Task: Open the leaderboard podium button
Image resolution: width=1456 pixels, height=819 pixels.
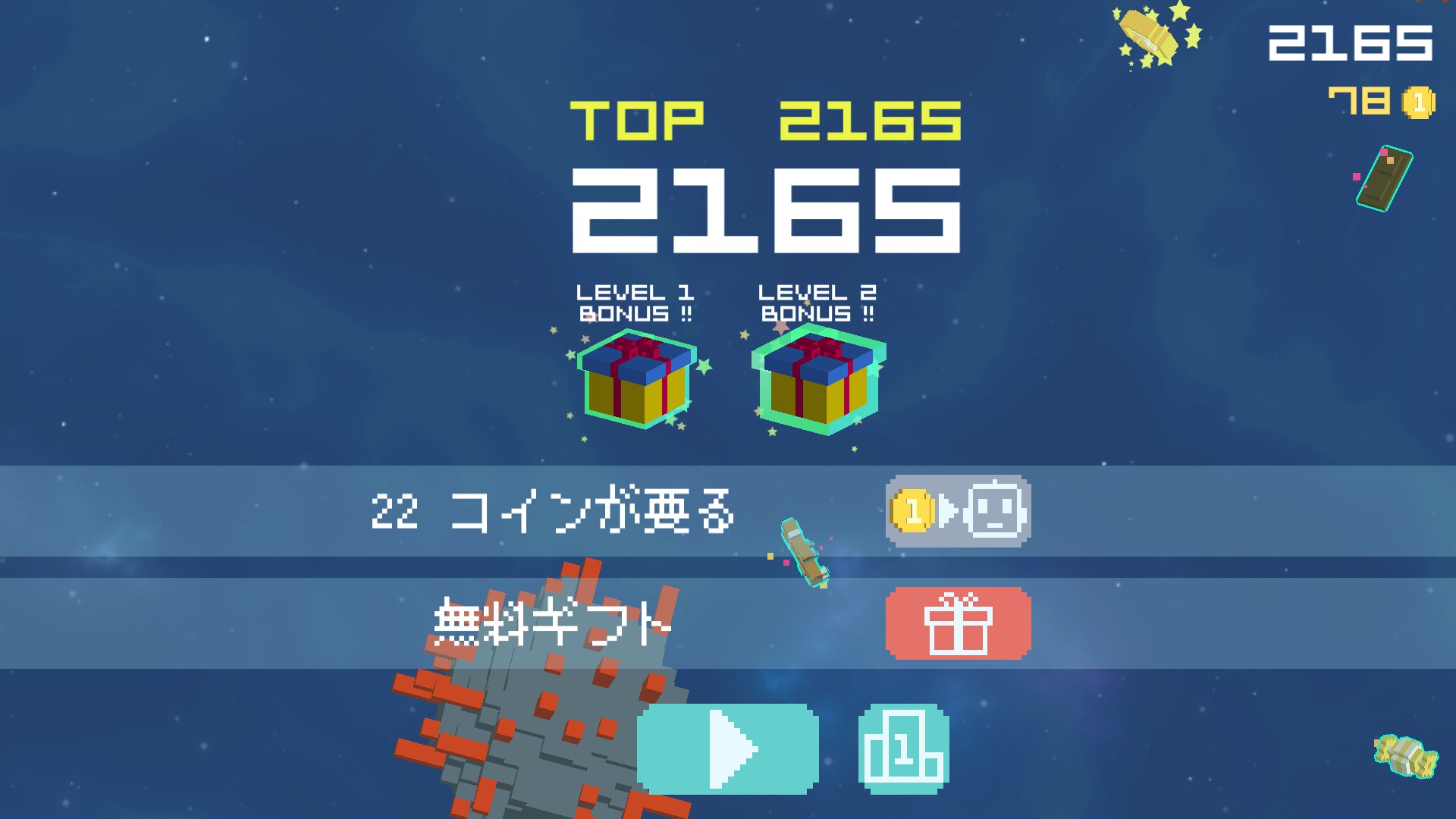Action: coord(903,748)
